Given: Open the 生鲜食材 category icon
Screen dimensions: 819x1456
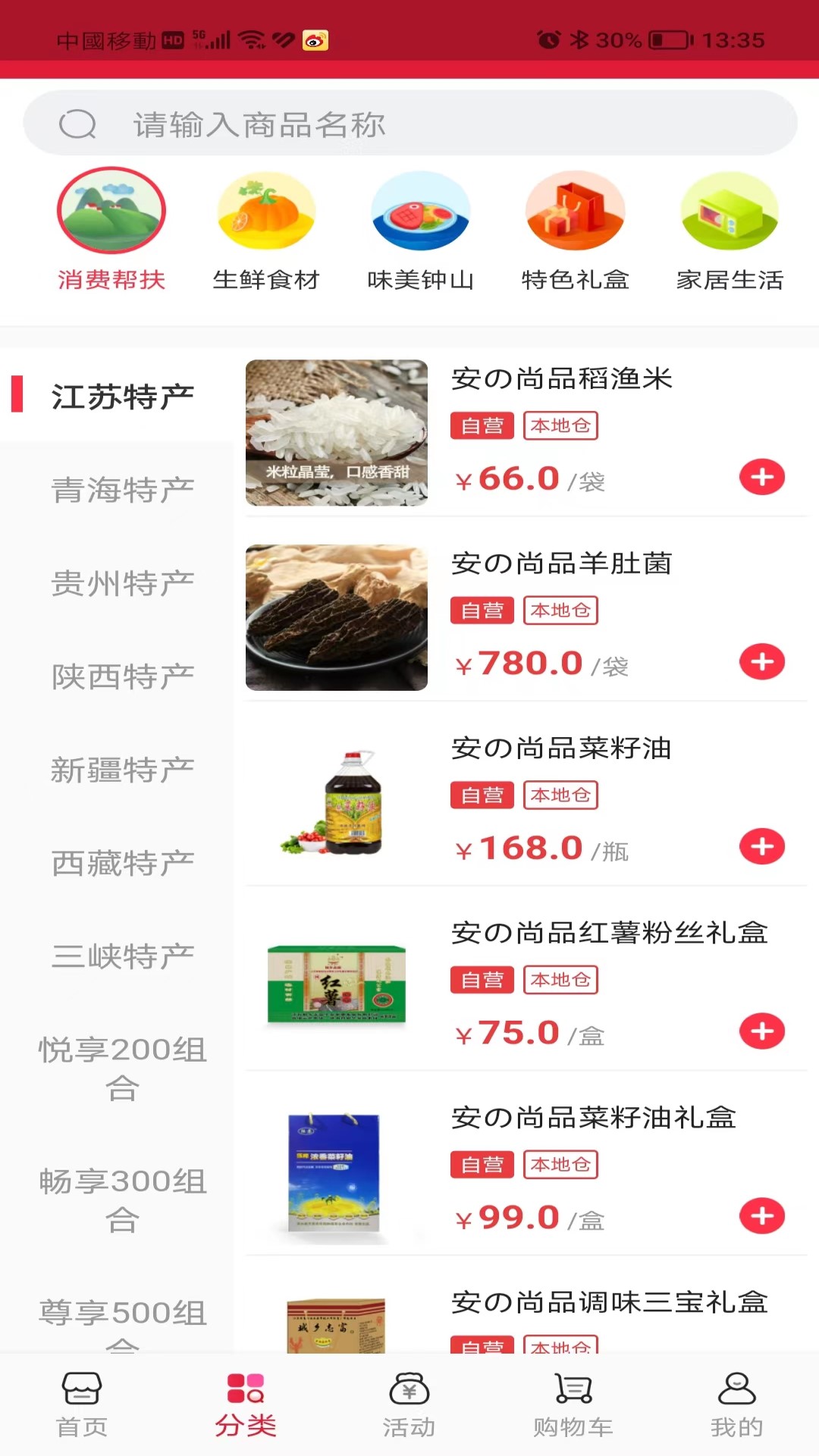Looking at the screenshot, I should coord(266,211).
